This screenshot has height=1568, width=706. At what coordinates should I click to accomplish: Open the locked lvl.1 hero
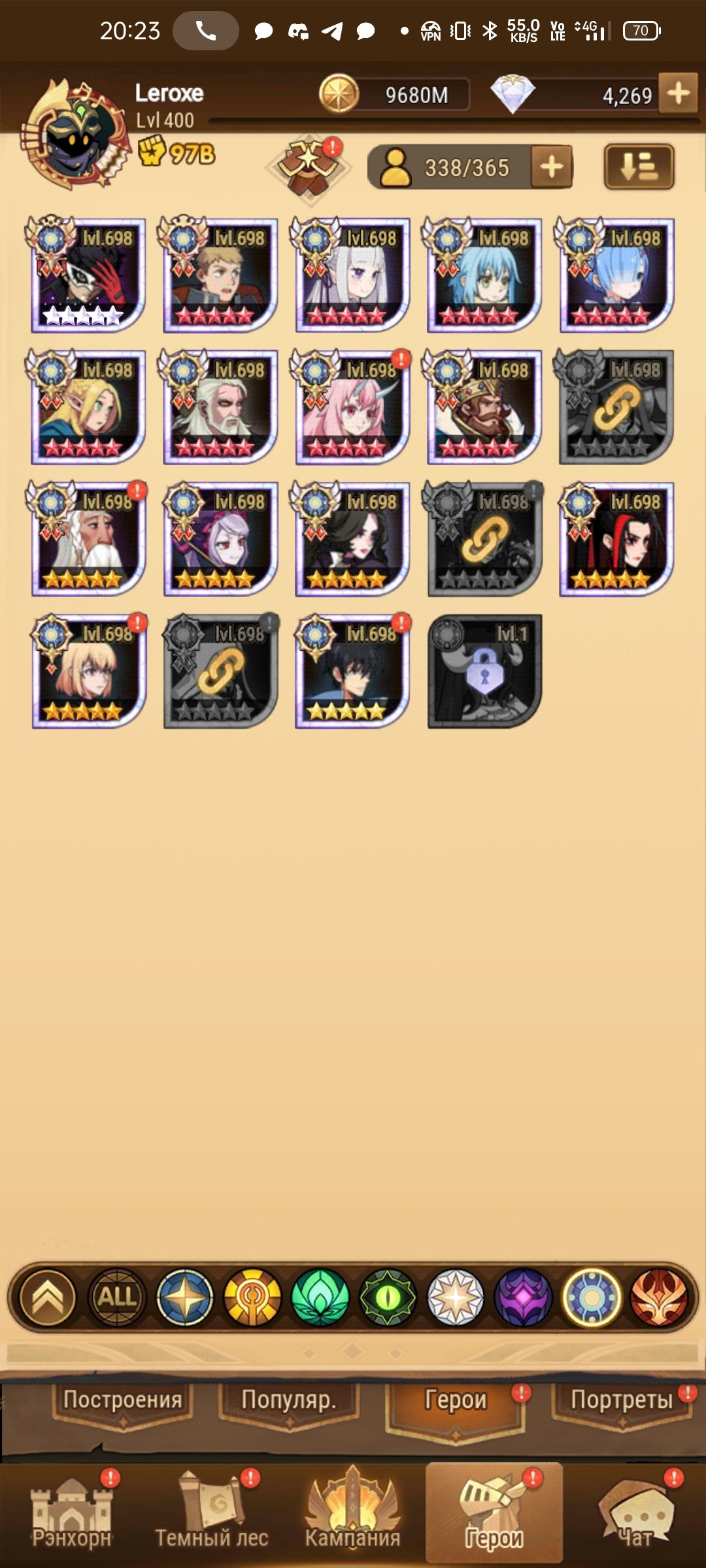[x=484, y=671]
